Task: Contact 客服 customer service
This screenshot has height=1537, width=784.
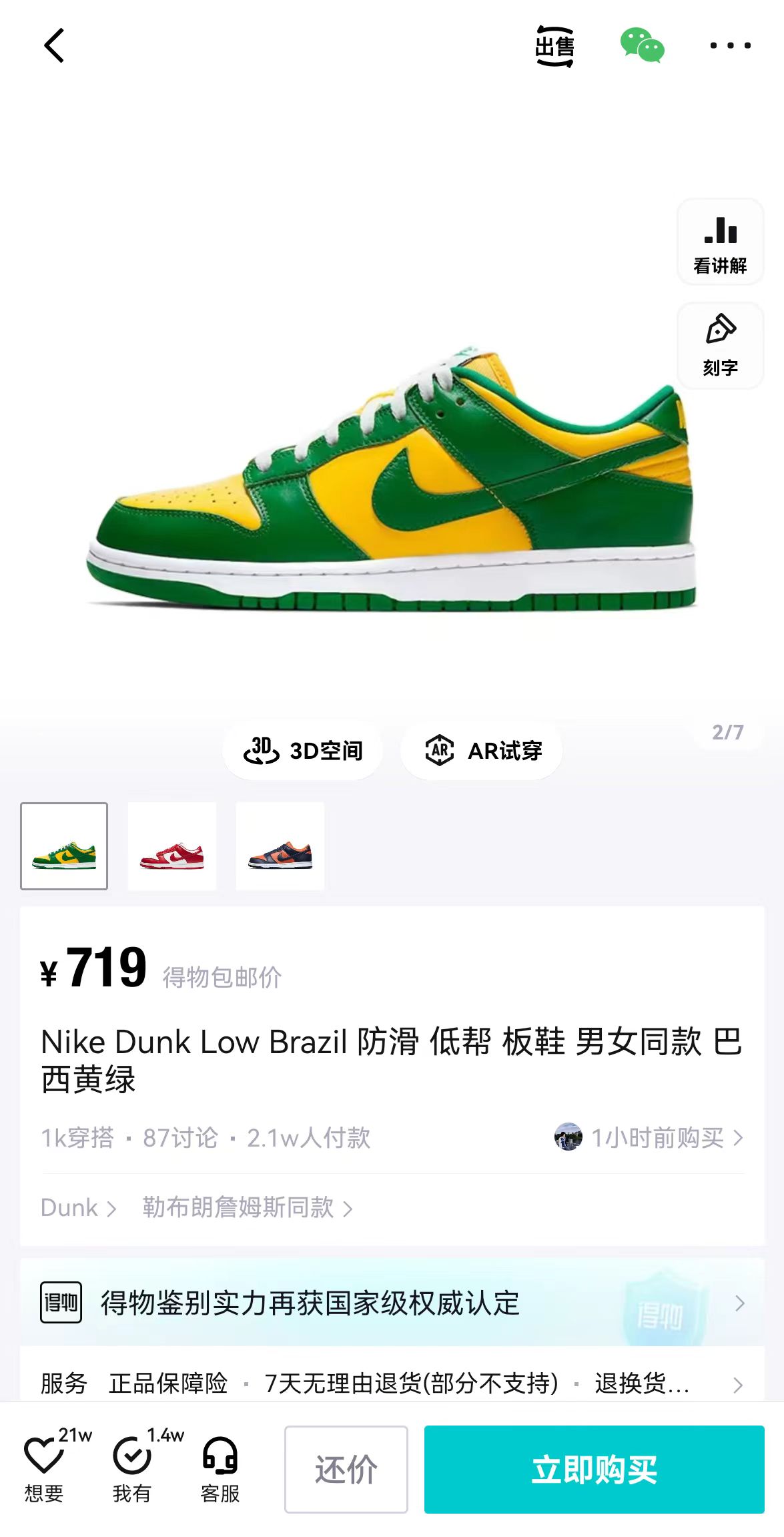Action: coord(220,1467)
